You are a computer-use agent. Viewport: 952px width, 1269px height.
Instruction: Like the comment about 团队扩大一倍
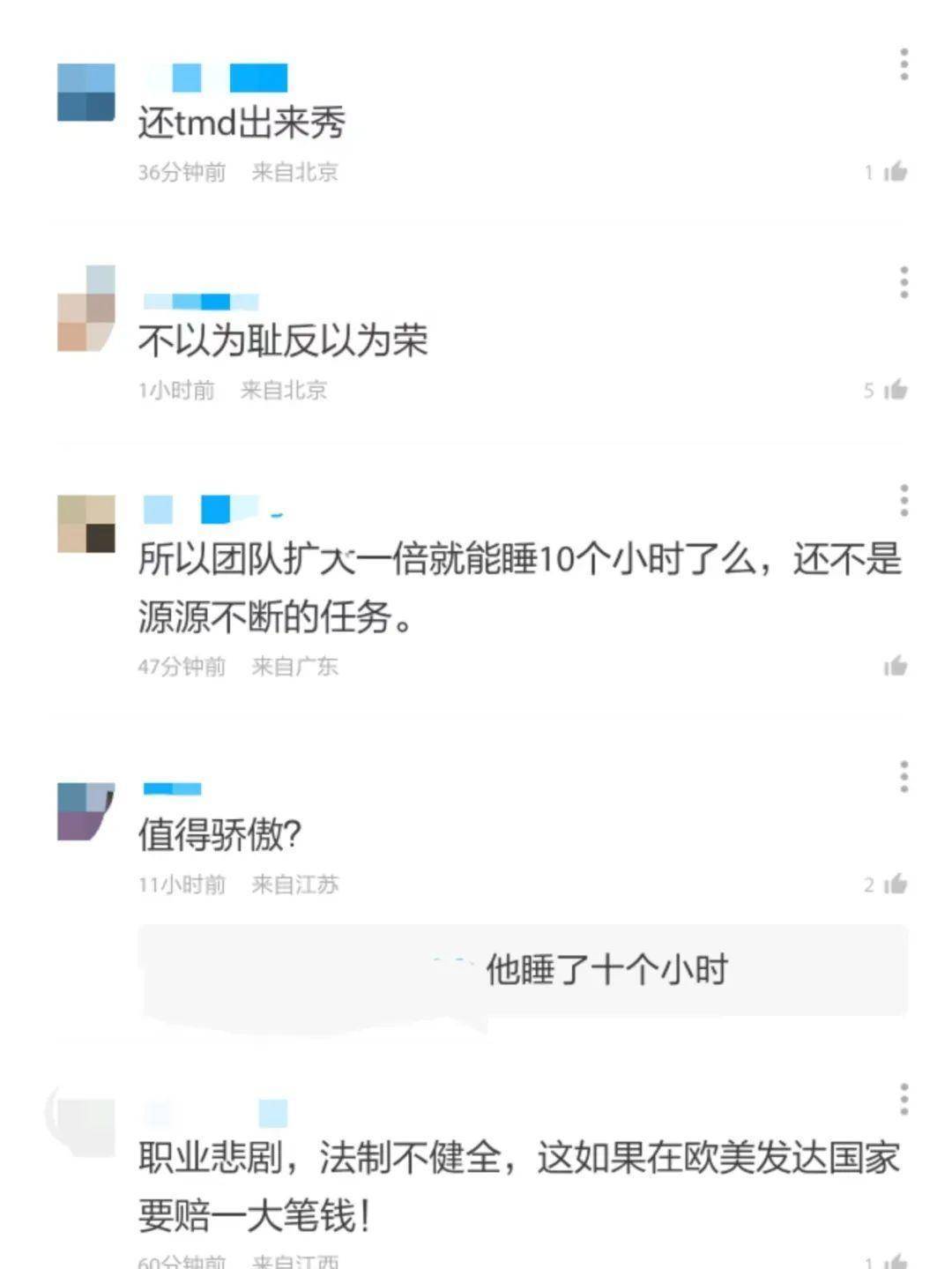click(x=895, y=666)
